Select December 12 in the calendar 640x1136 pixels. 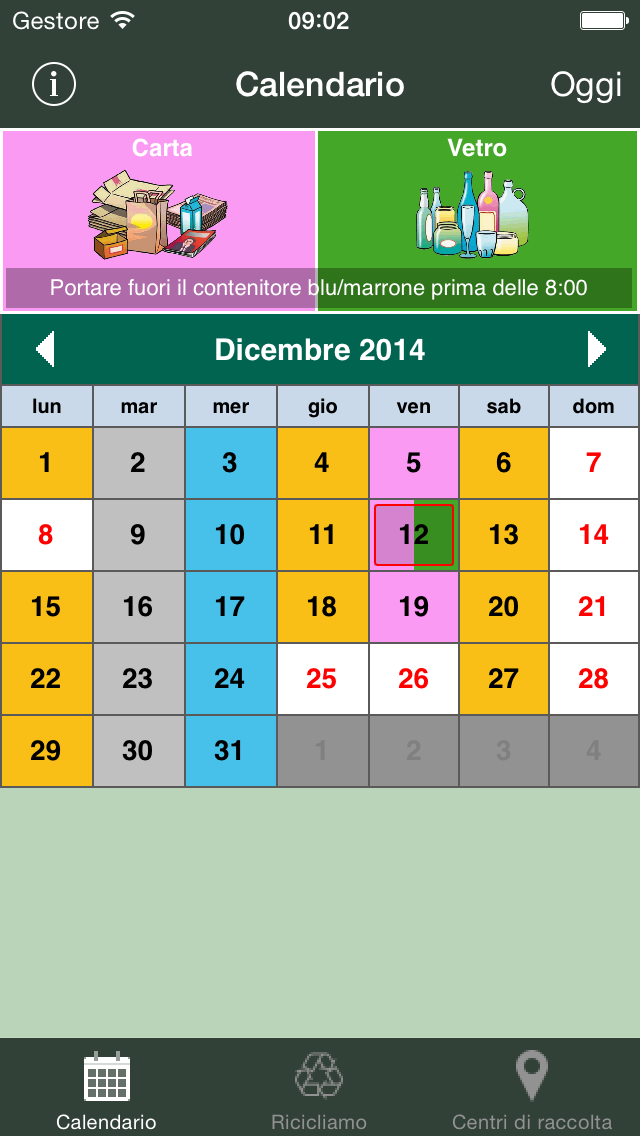pyautogui.click(x=414, y=535)
